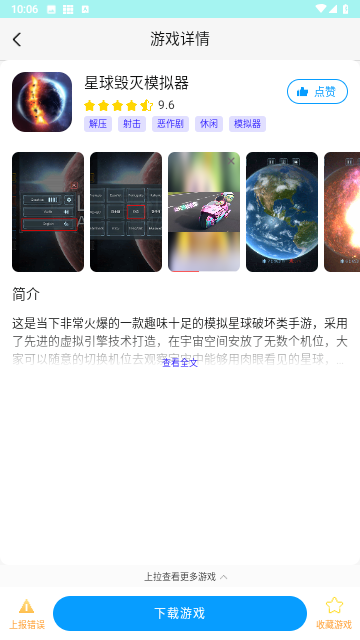Select the 模拟器 tag chip
The width and height of the screenshot is (360, 640).
(x=247, y=124)
